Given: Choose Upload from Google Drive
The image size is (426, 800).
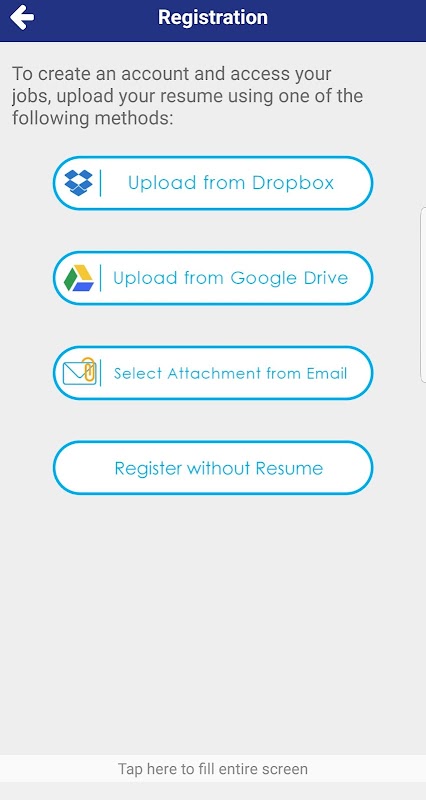Looking at the screenshot, I should 213,278.
